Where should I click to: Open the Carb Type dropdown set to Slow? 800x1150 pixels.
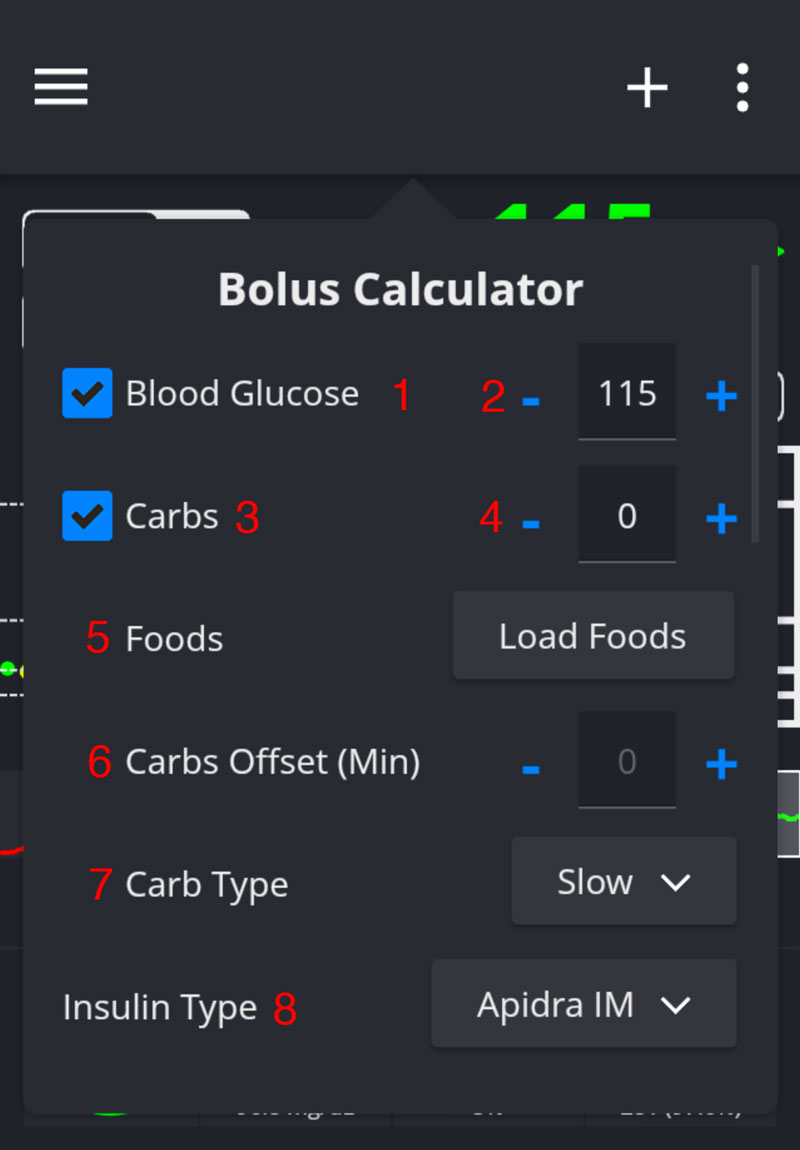pyautogui.click(x=624, y=882)
